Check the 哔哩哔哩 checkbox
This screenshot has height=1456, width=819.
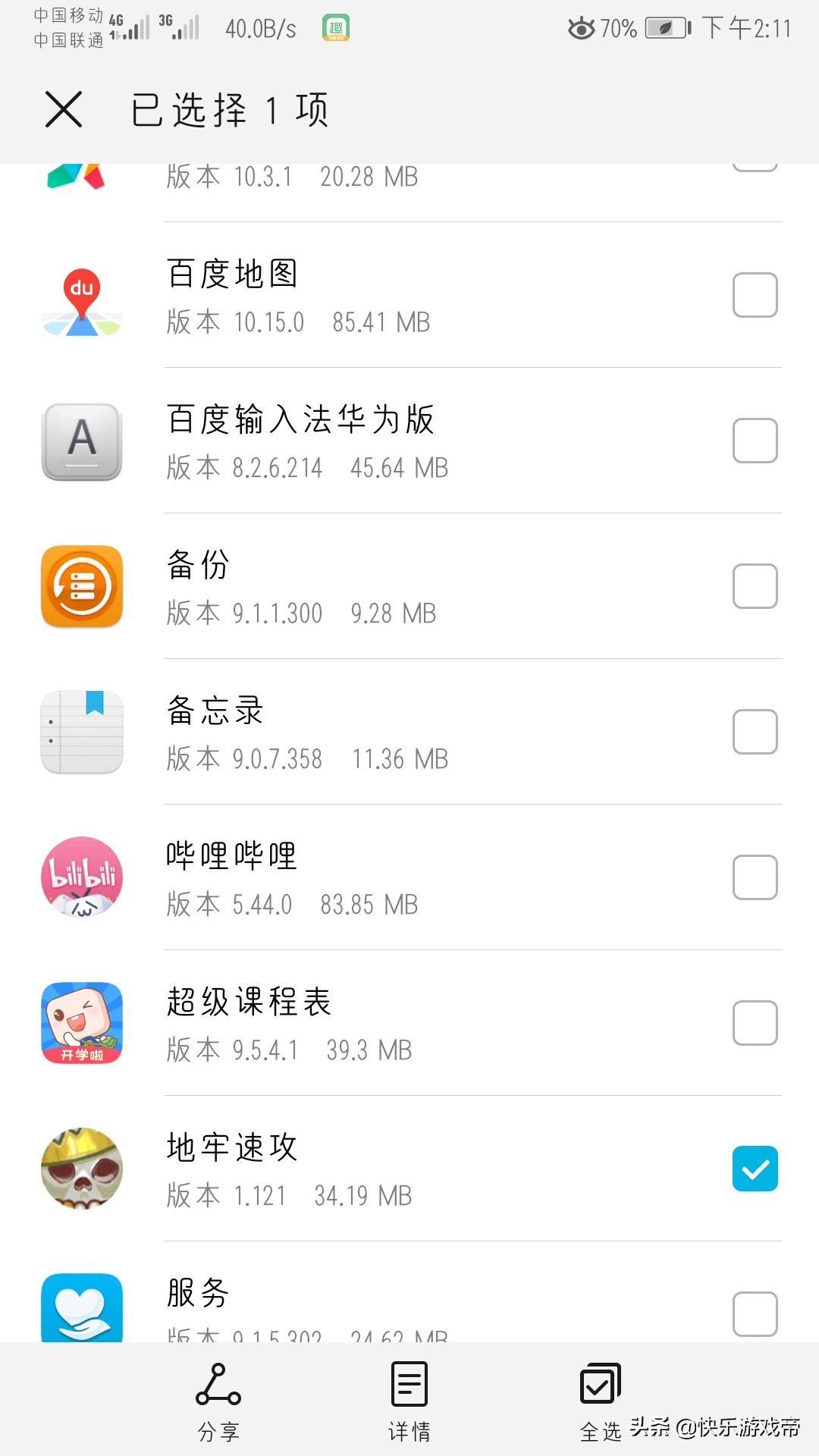click(x=755, y=877)
